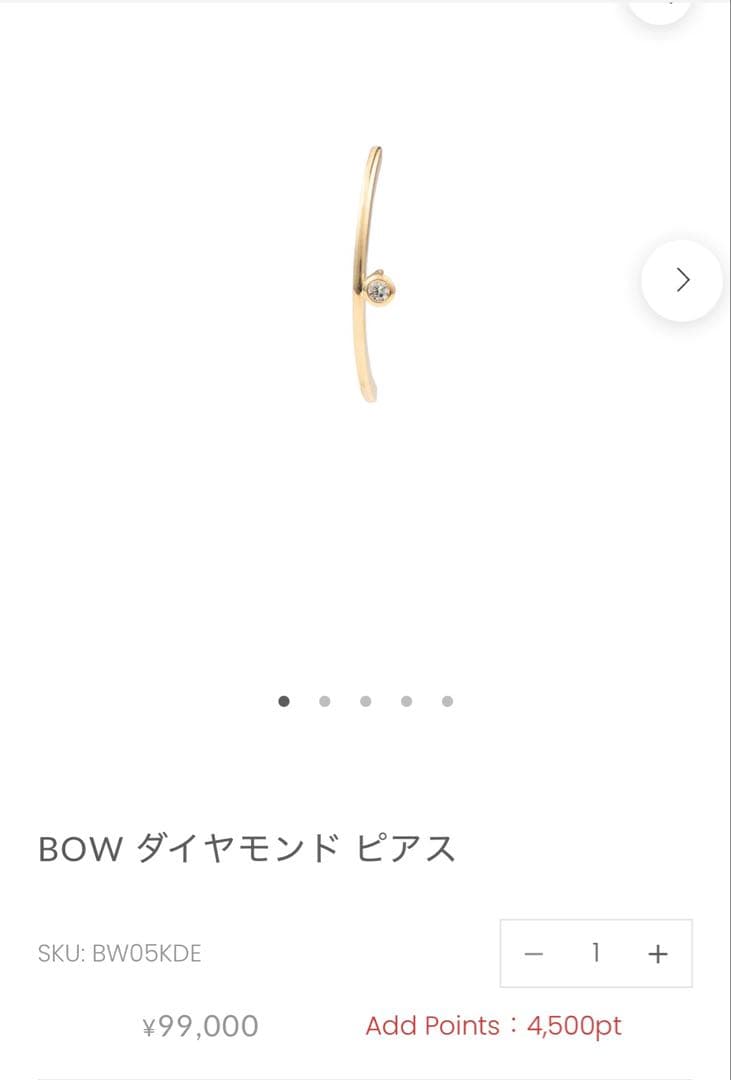The height and width of the screenshot is (1080, 731).
Task: Select the third carousel dot
Action: [x=365, y=701]
